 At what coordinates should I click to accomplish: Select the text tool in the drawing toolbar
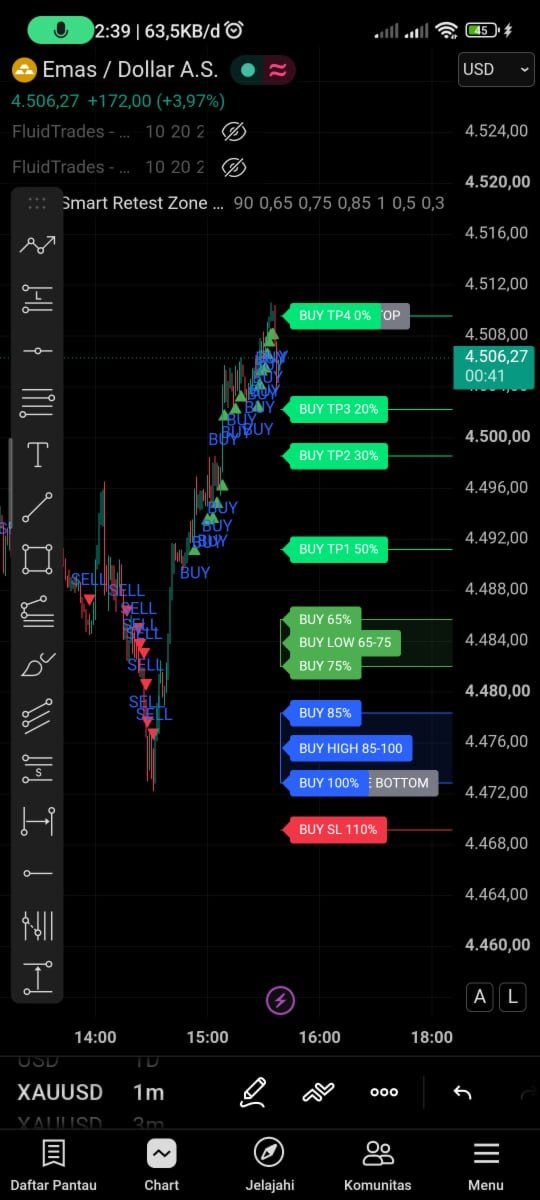pos(37,455)
